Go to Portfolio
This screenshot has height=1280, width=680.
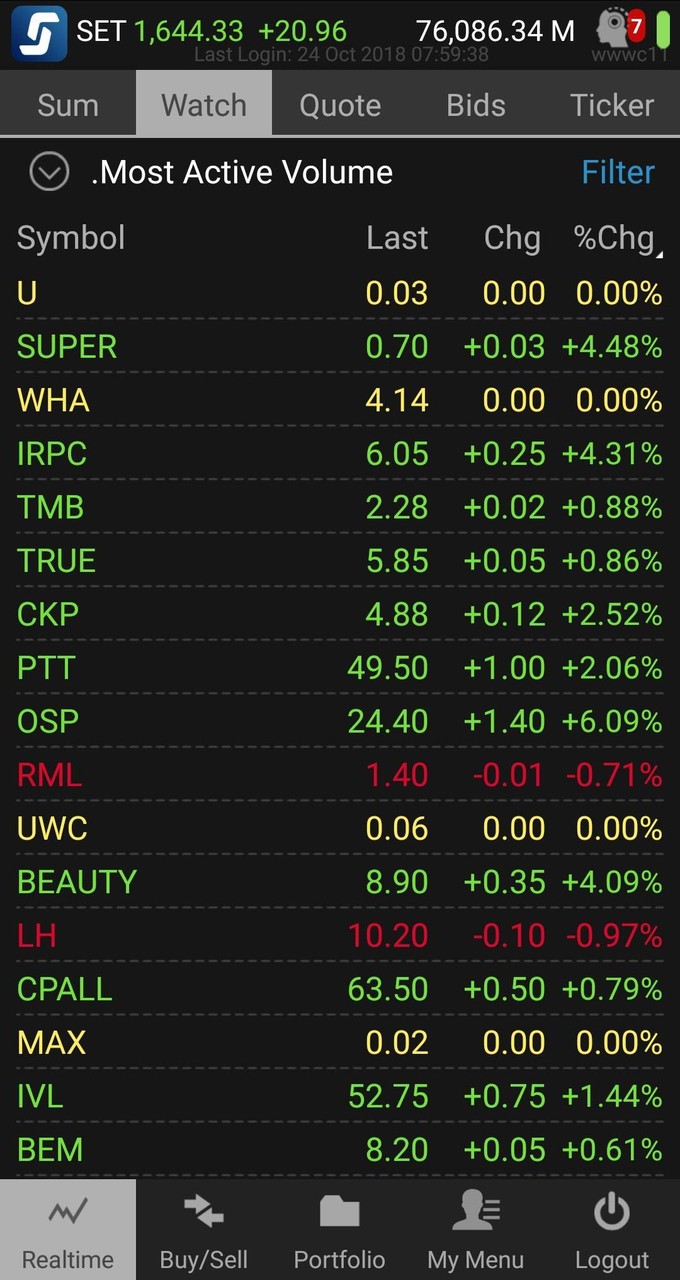340,1230
